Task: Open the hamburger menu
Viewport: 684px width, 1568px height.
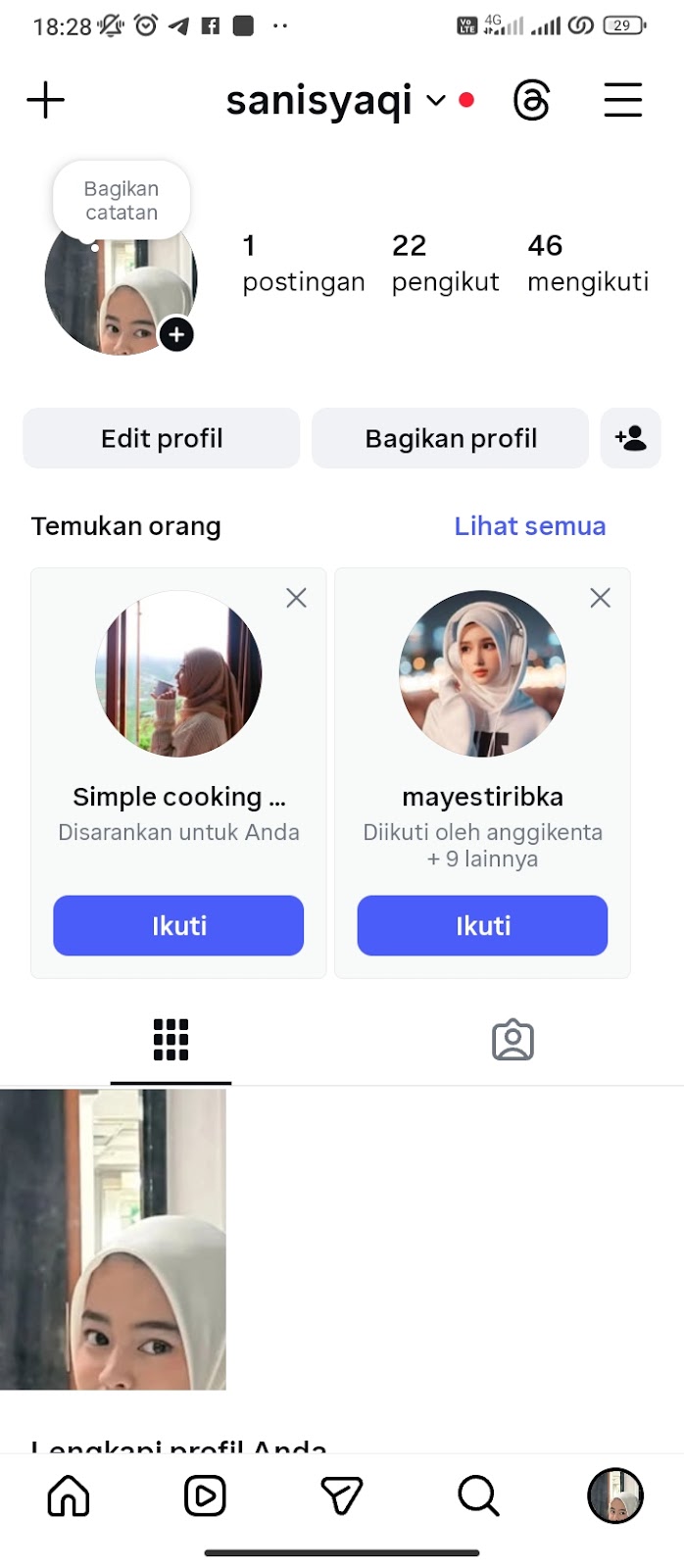Action: pos(622,100)
